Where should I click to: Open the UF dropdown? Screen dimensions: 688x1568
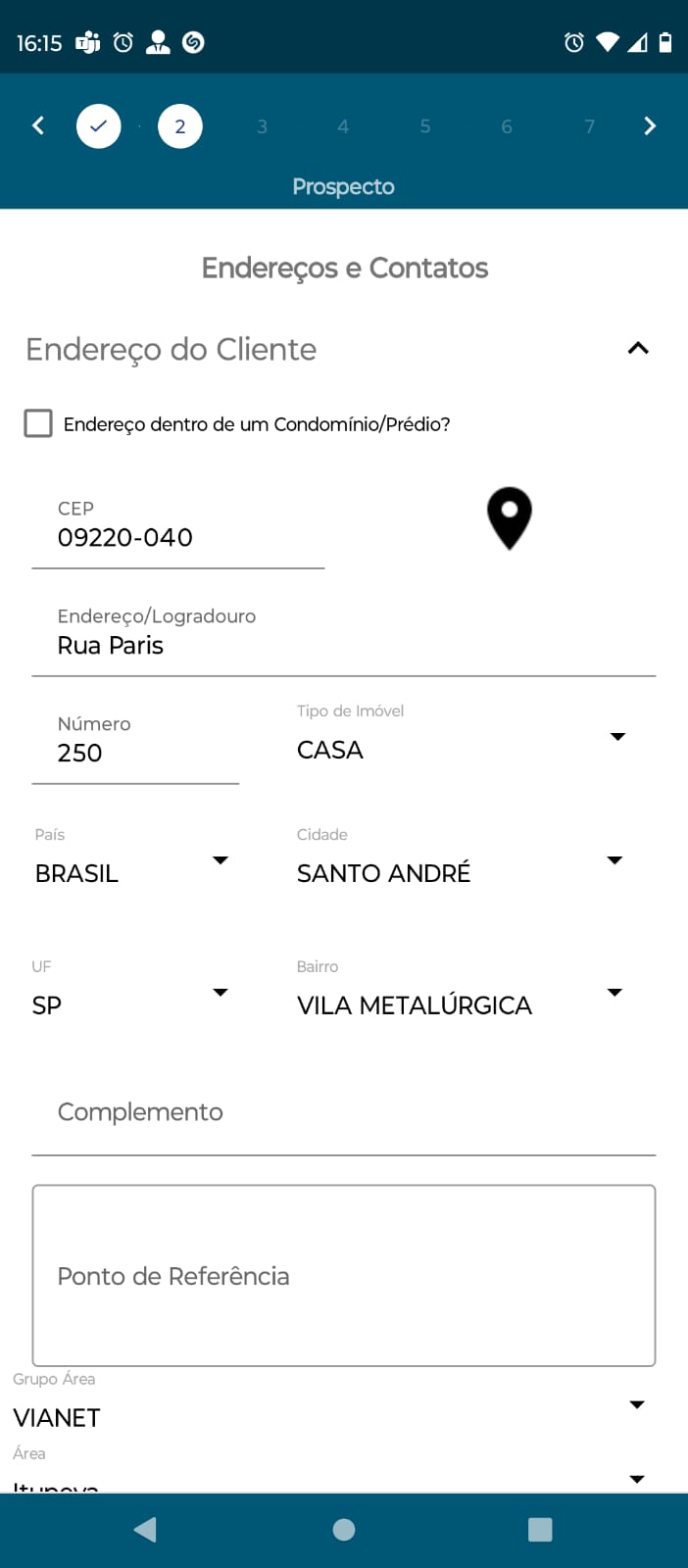tap(131, 1004)
